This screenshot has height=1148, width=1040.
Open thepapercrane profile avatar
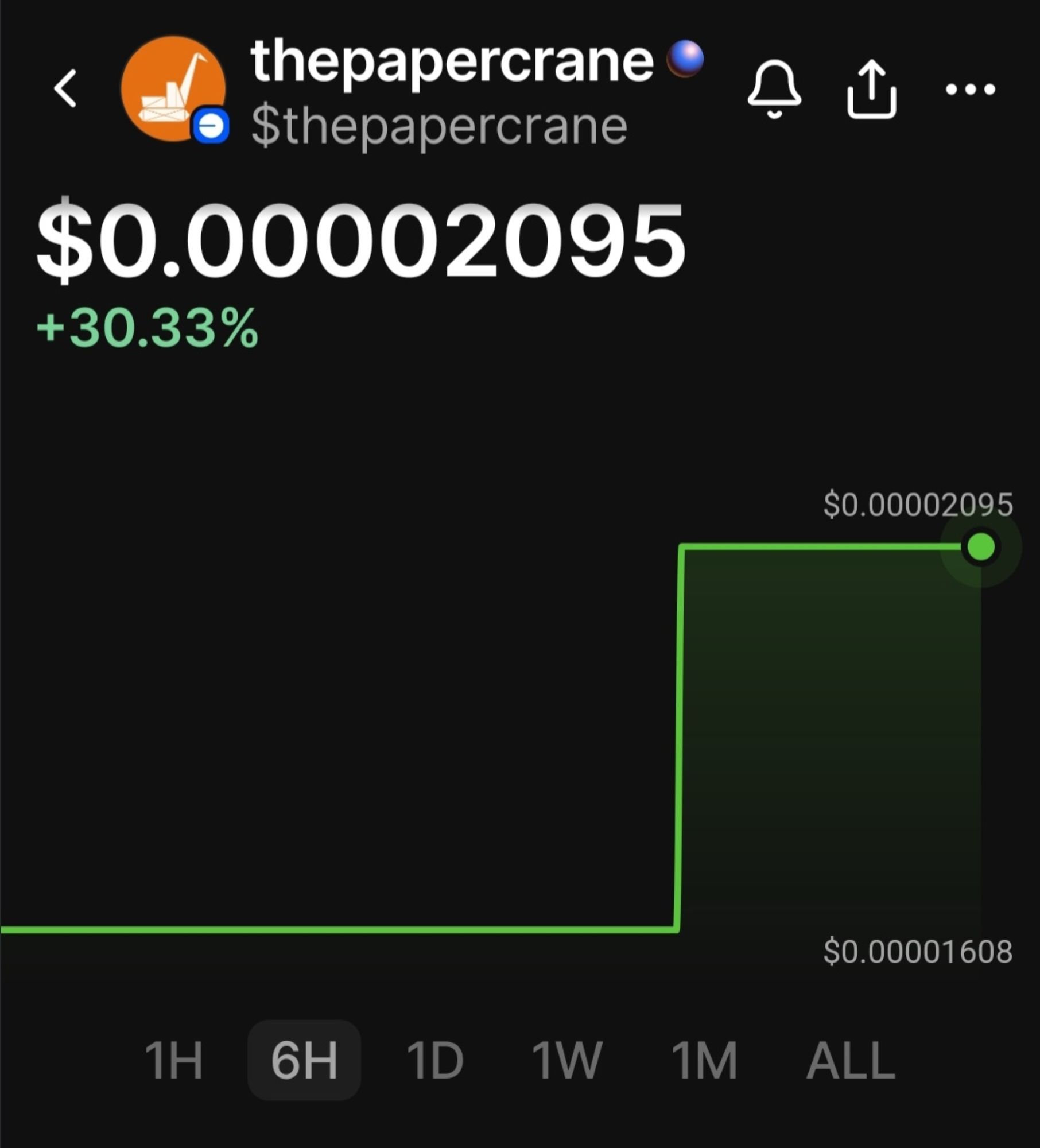tap(173, 88)
